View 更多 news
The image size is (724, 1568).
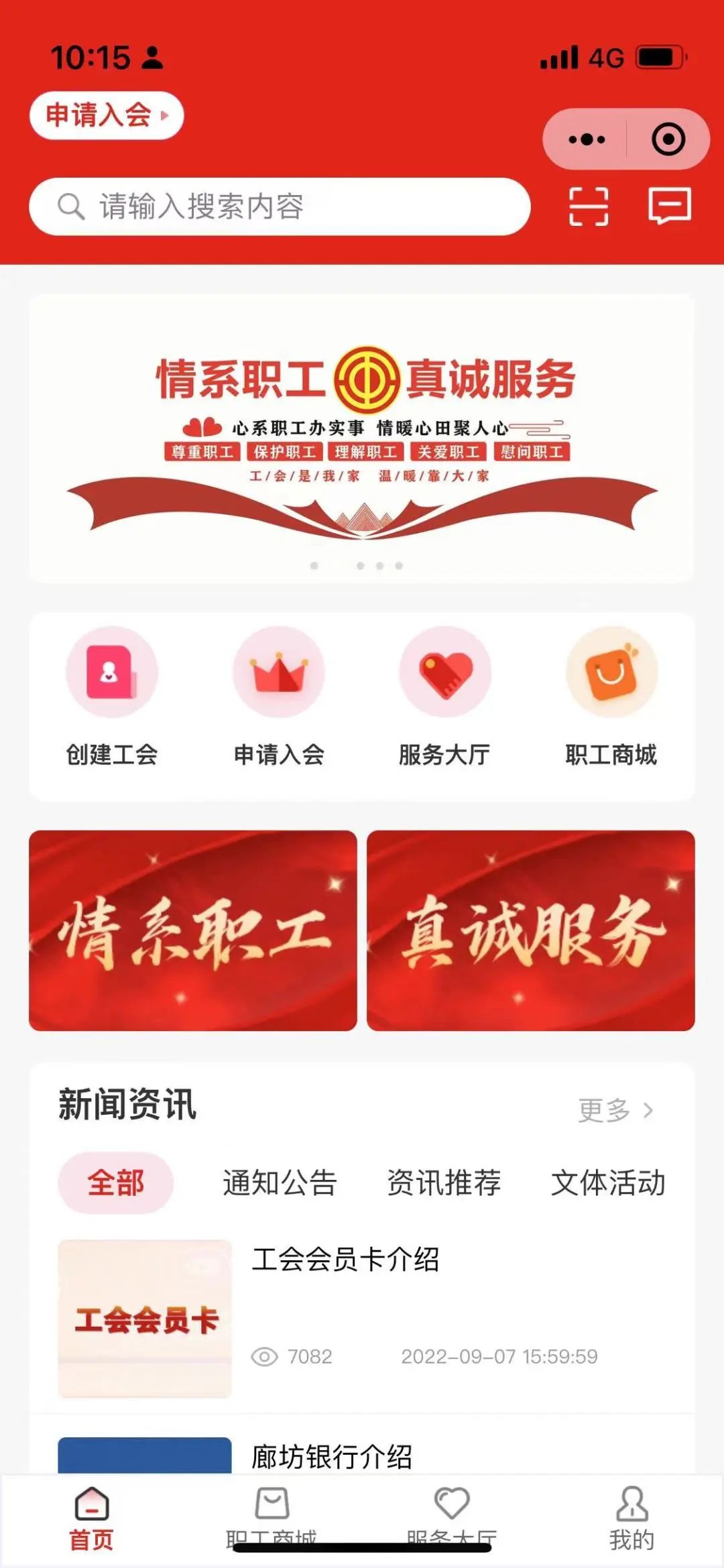[x=615, y=1110]
